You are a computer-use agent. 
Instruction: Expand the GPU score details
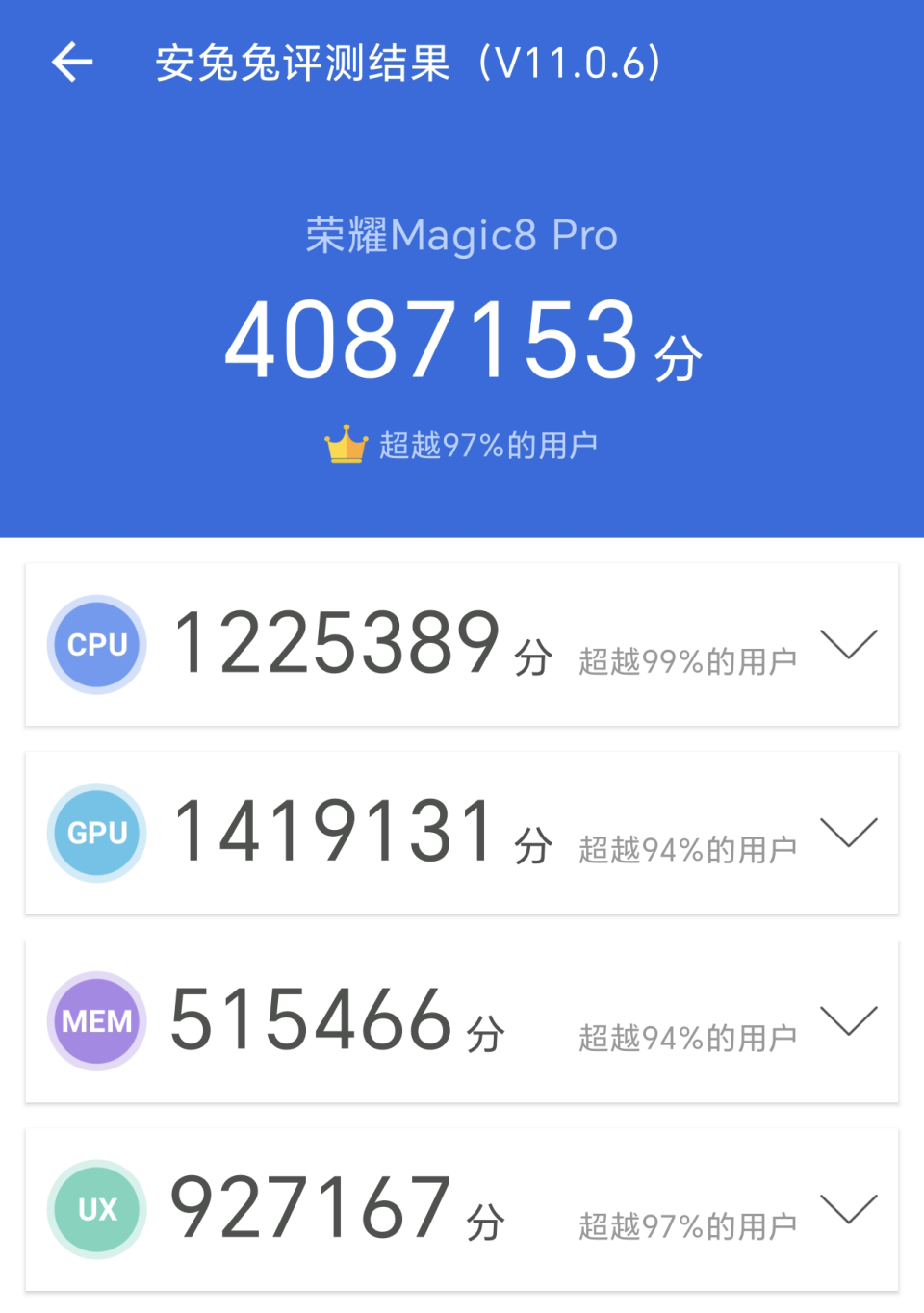(x=849, y=833)
